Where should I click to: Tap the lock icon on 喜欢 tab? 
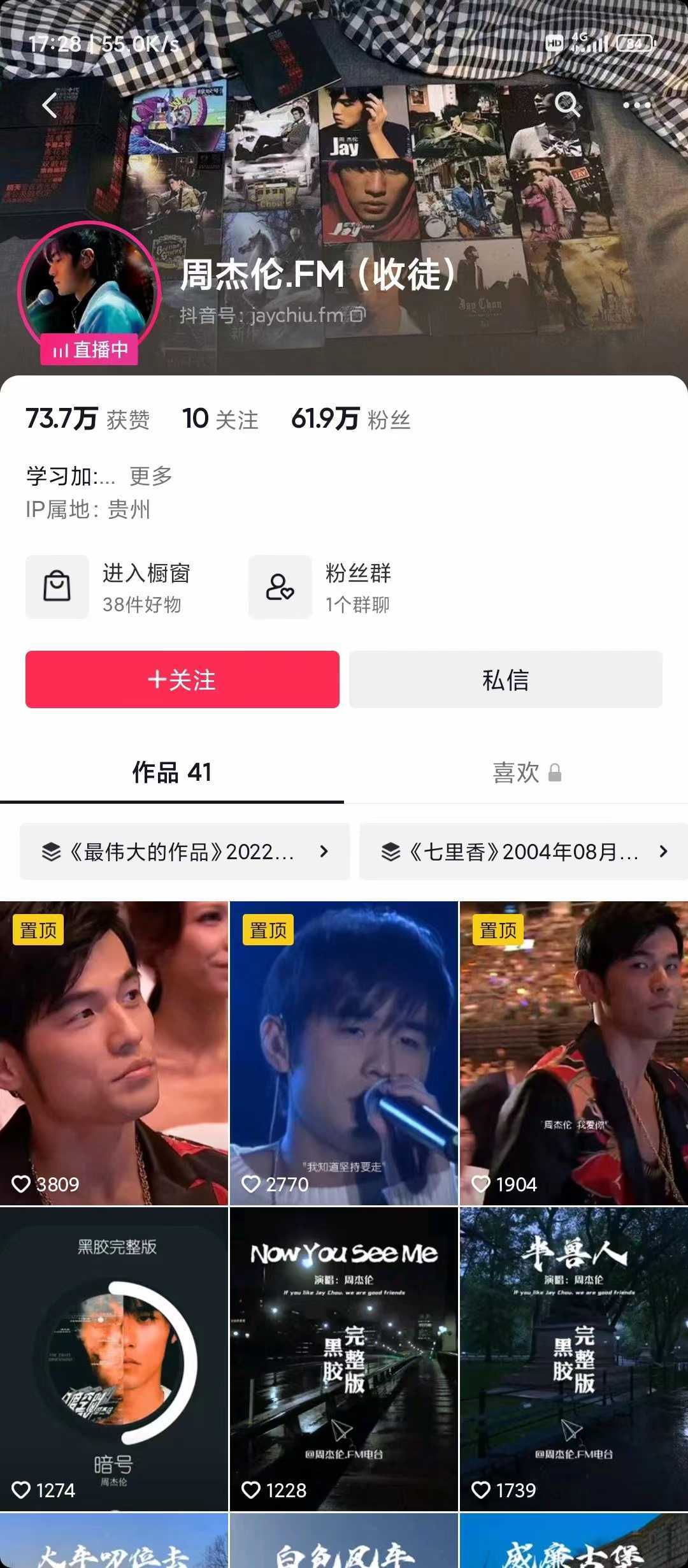click(x=557, y=773)
